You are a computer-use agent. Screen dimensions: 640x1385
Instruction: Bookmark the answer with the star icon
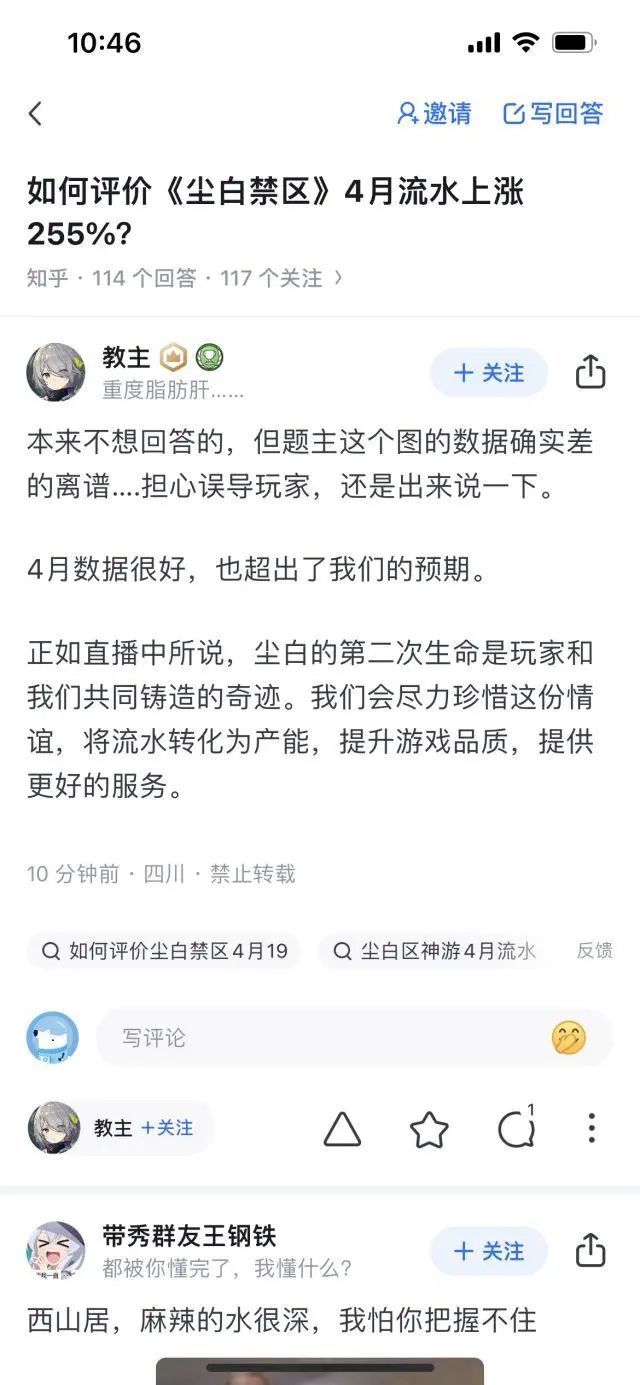429,1129
